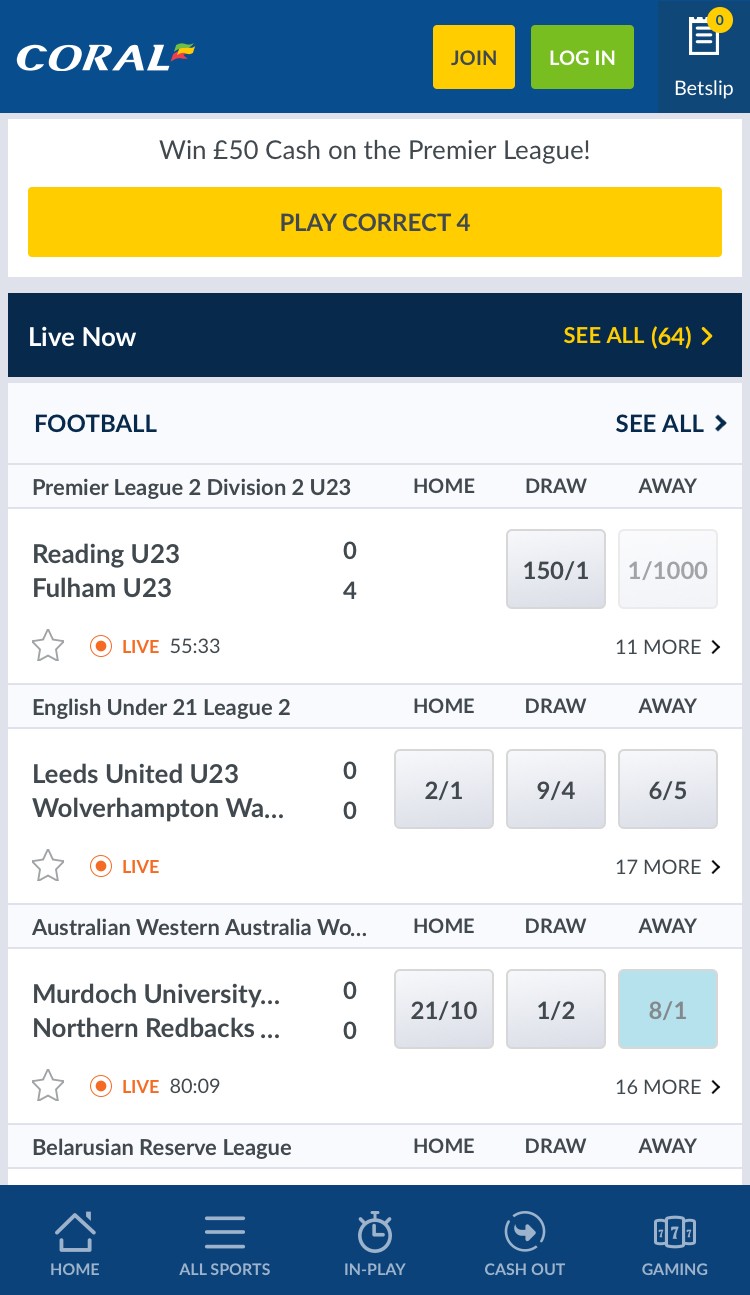
Task: Play Correct 4 promotion
Action: [x=375, y=222]
